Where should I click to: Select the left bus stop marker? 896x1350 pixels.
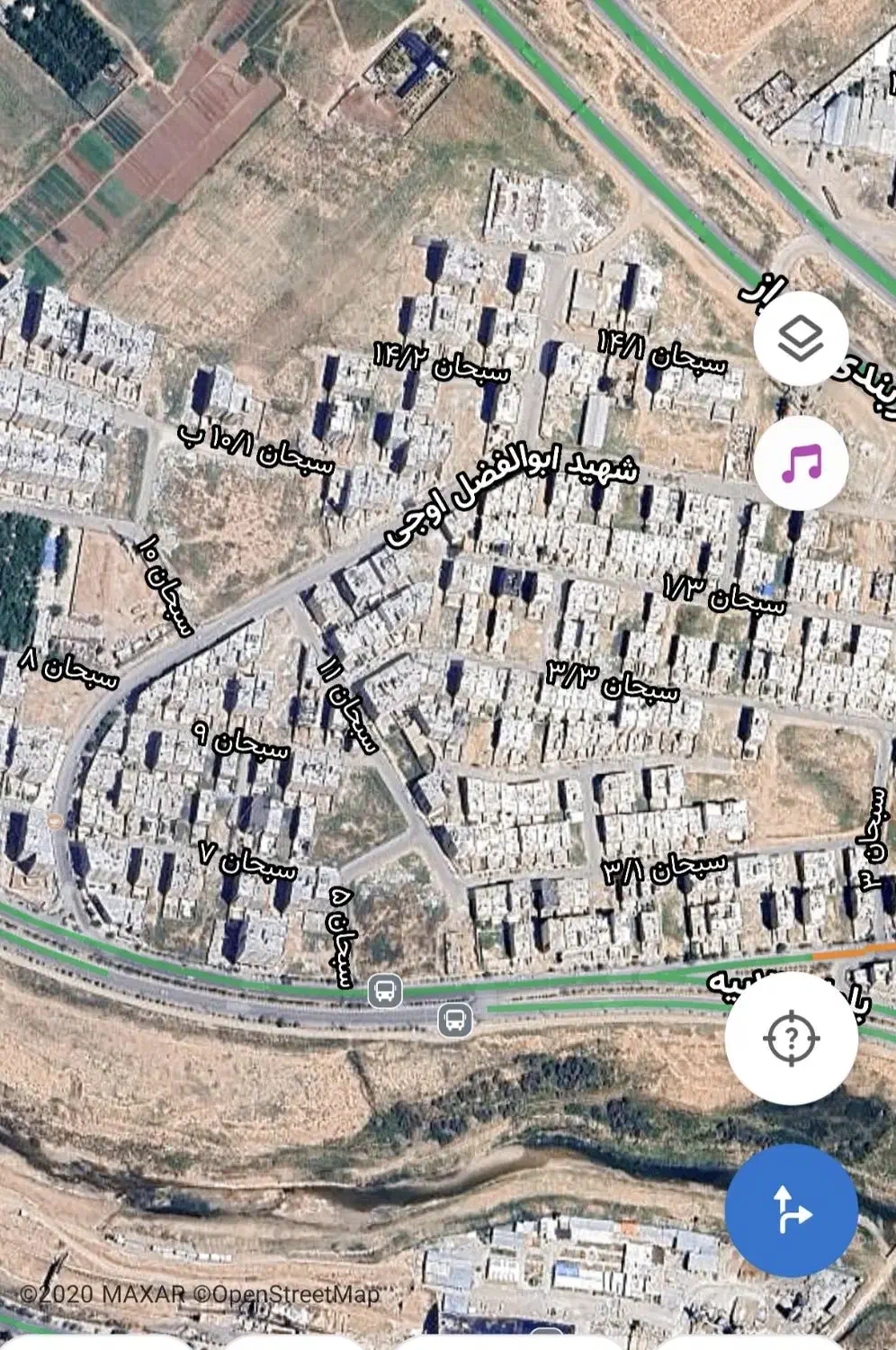tap(385, 991)
